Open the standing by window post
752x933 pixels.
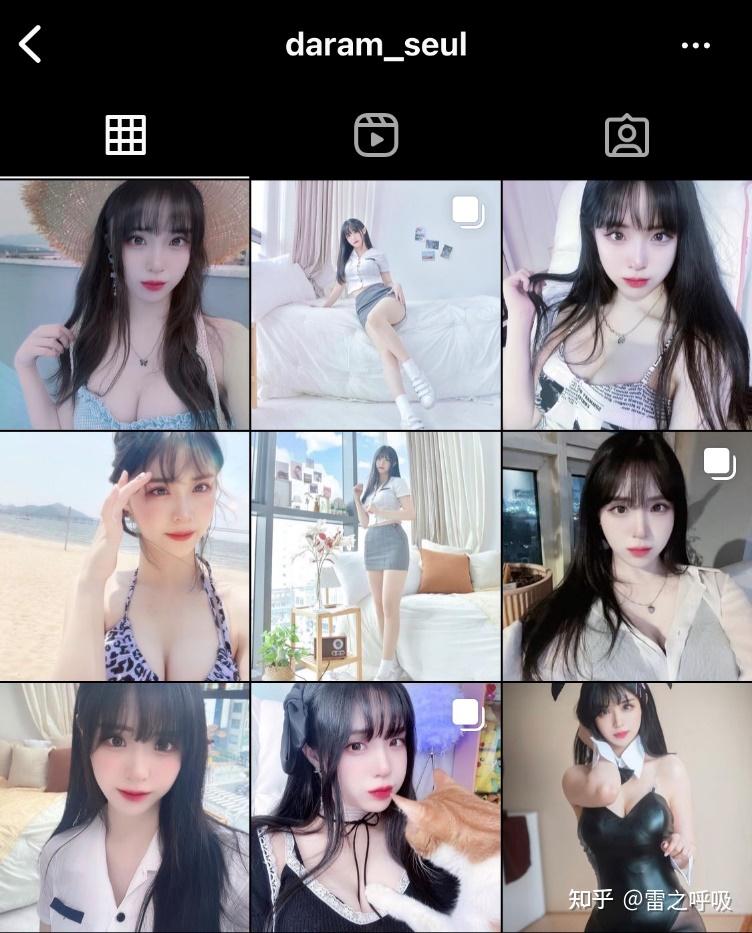[x=375, y=556]
